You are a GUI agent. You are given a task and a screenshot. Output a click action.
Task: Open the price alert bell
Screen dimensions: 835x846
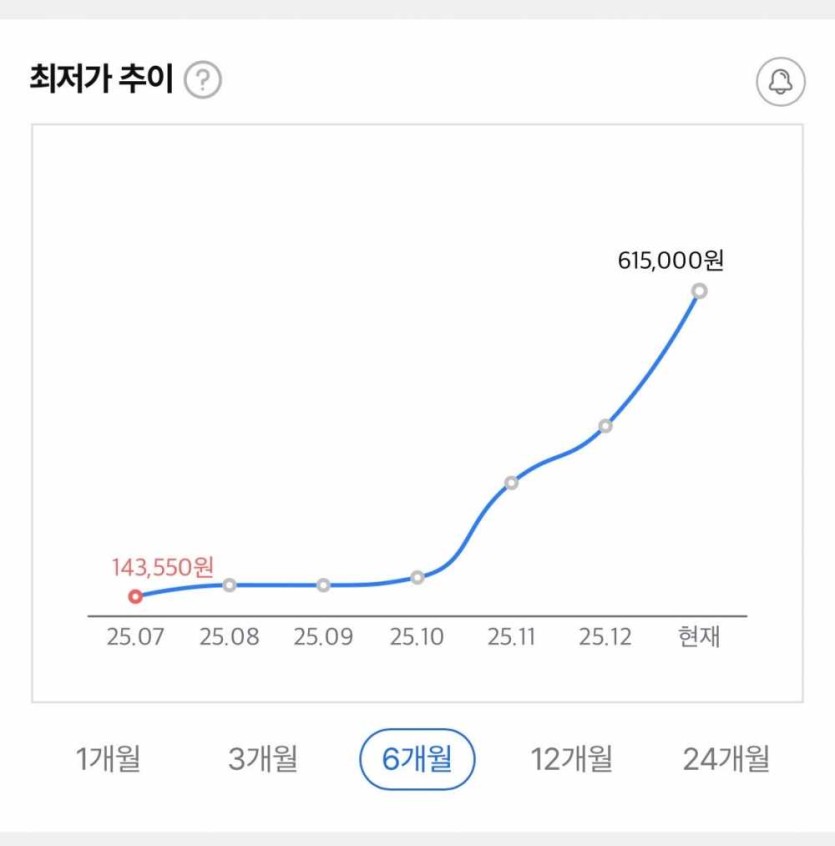[x=780, y=82]
